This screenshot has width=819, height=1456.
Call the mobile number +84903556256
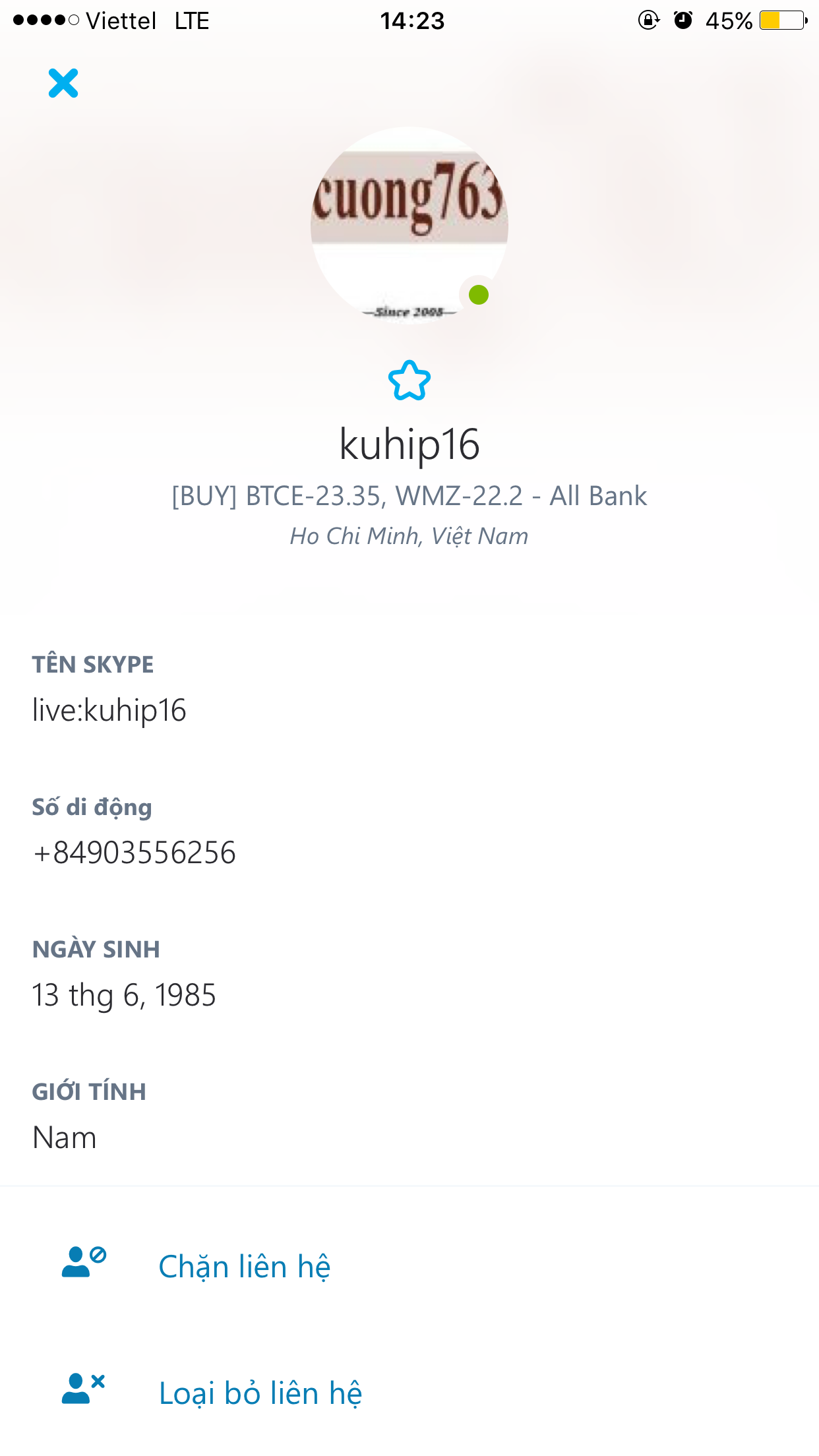(x=135, y=853)
